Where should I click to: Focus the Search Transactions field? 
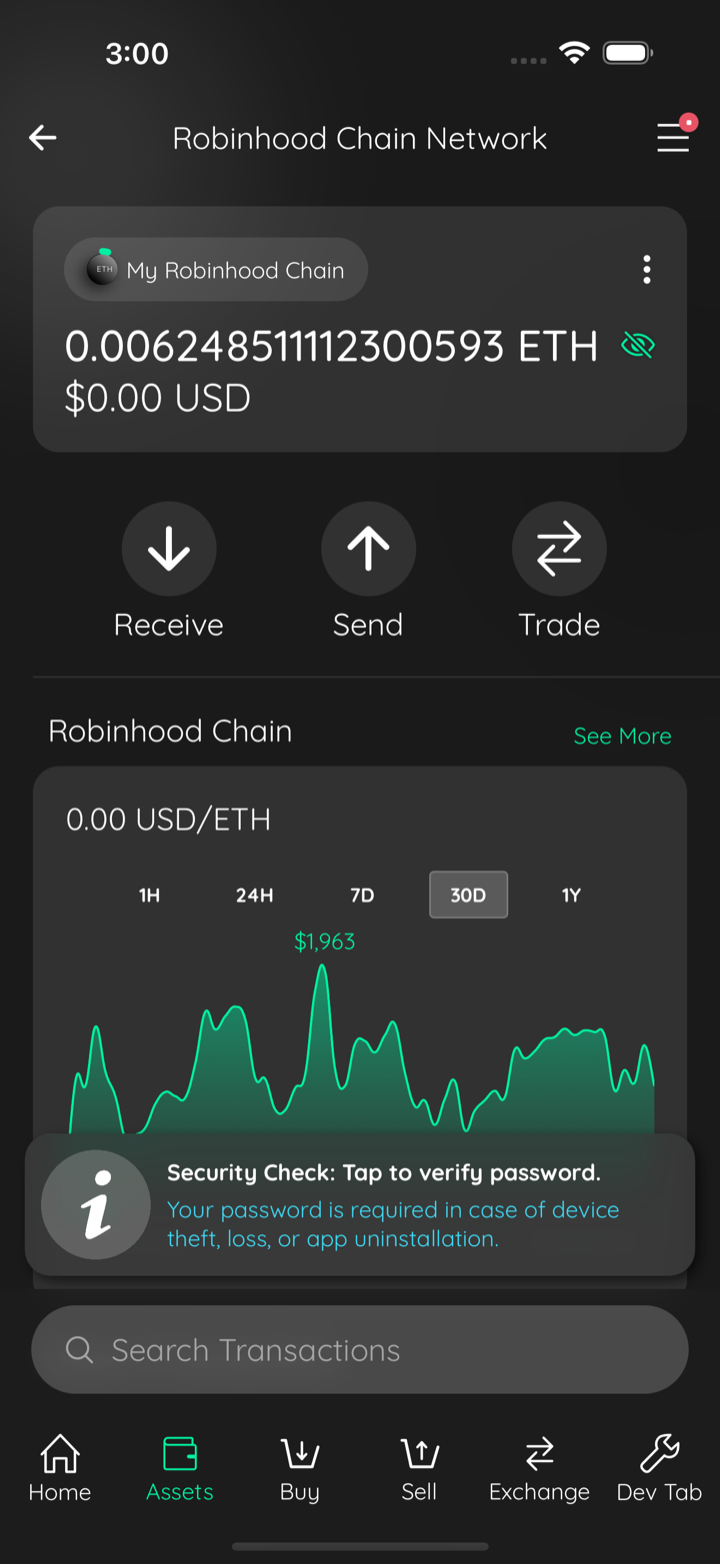[x=360, y=1350]
